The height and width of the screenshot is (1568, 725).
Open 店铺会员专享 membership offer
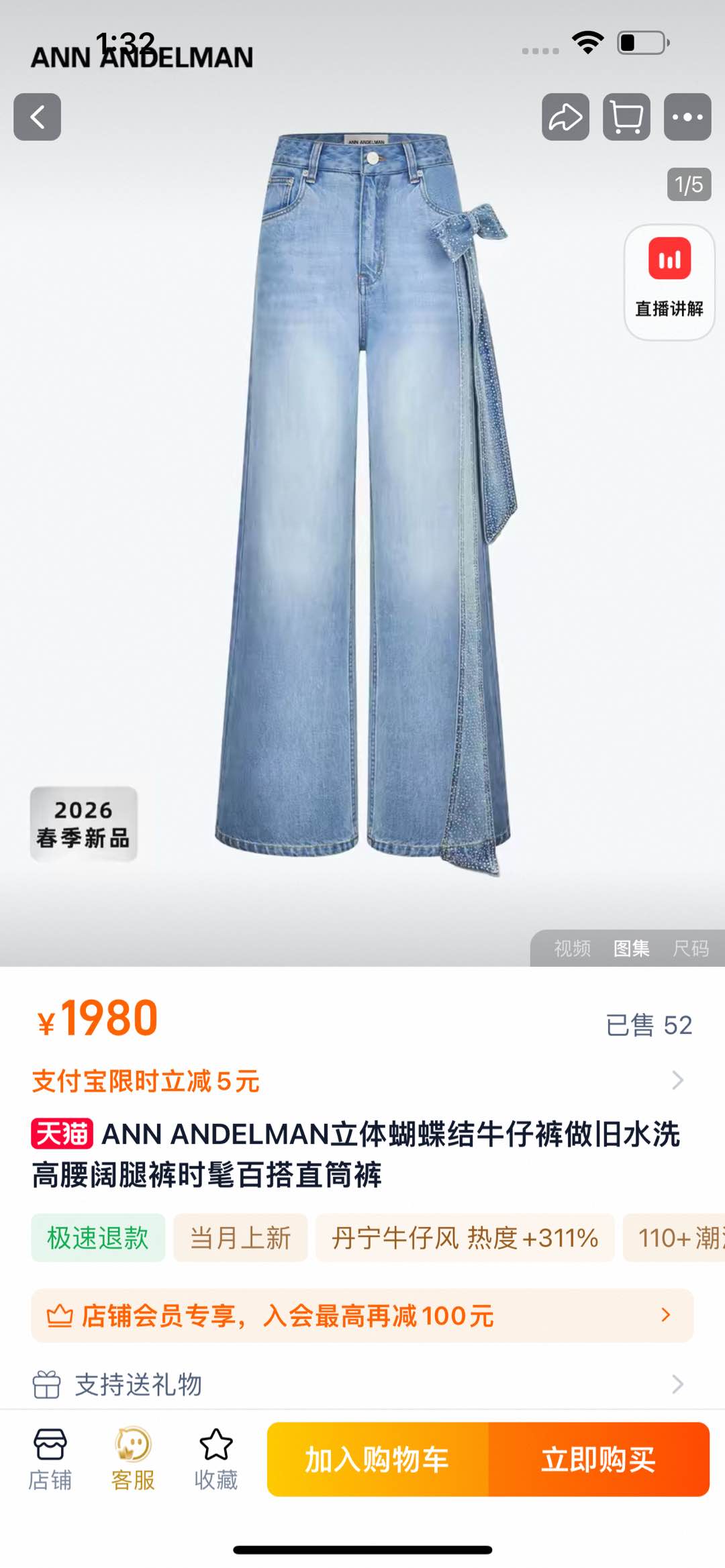click(x=362, y=1316)
